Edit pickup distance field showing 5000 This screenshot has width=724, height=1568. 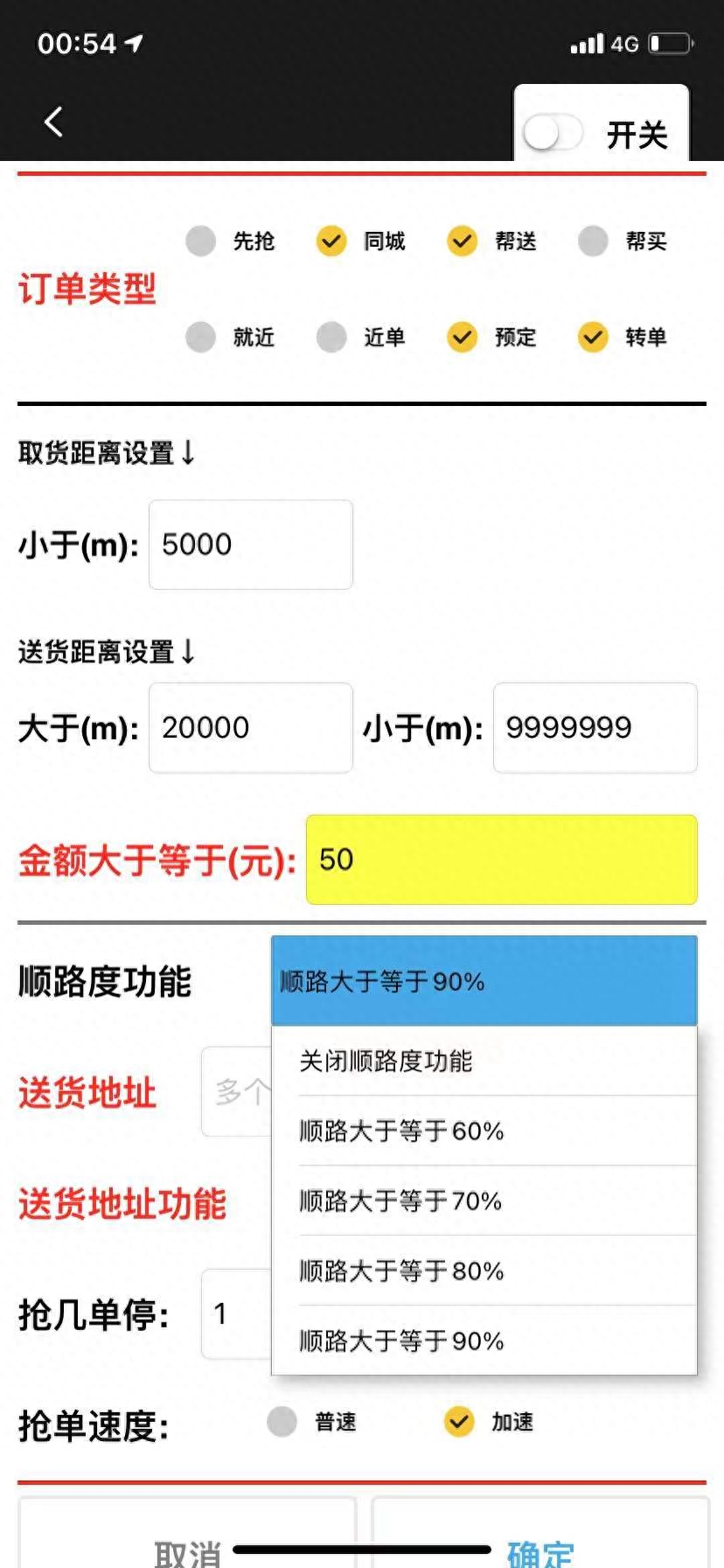(x=250, y=544)
